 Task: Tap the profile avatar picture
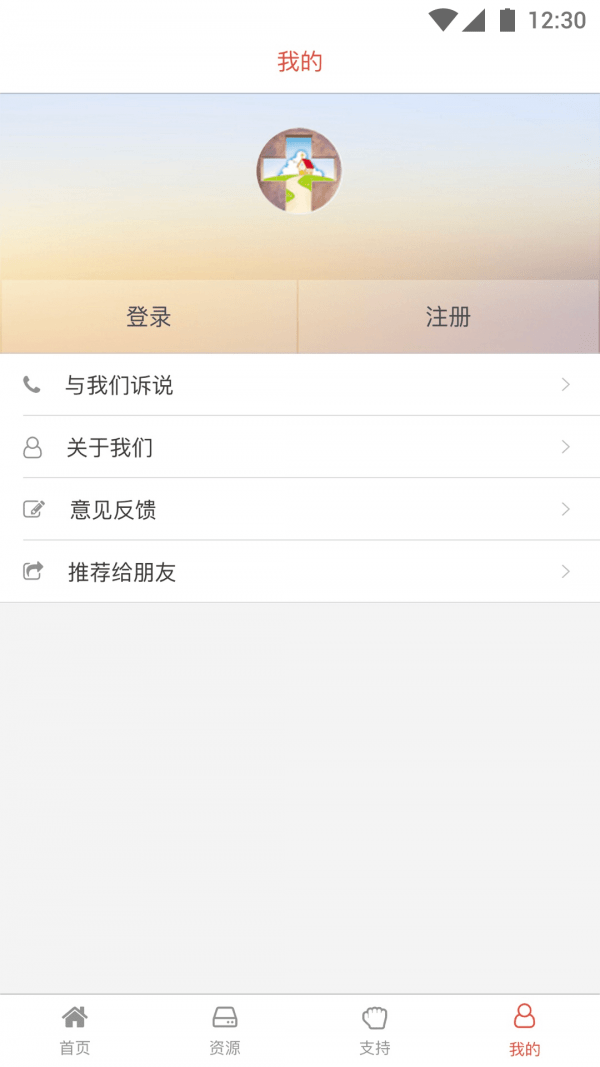point(299,171)
